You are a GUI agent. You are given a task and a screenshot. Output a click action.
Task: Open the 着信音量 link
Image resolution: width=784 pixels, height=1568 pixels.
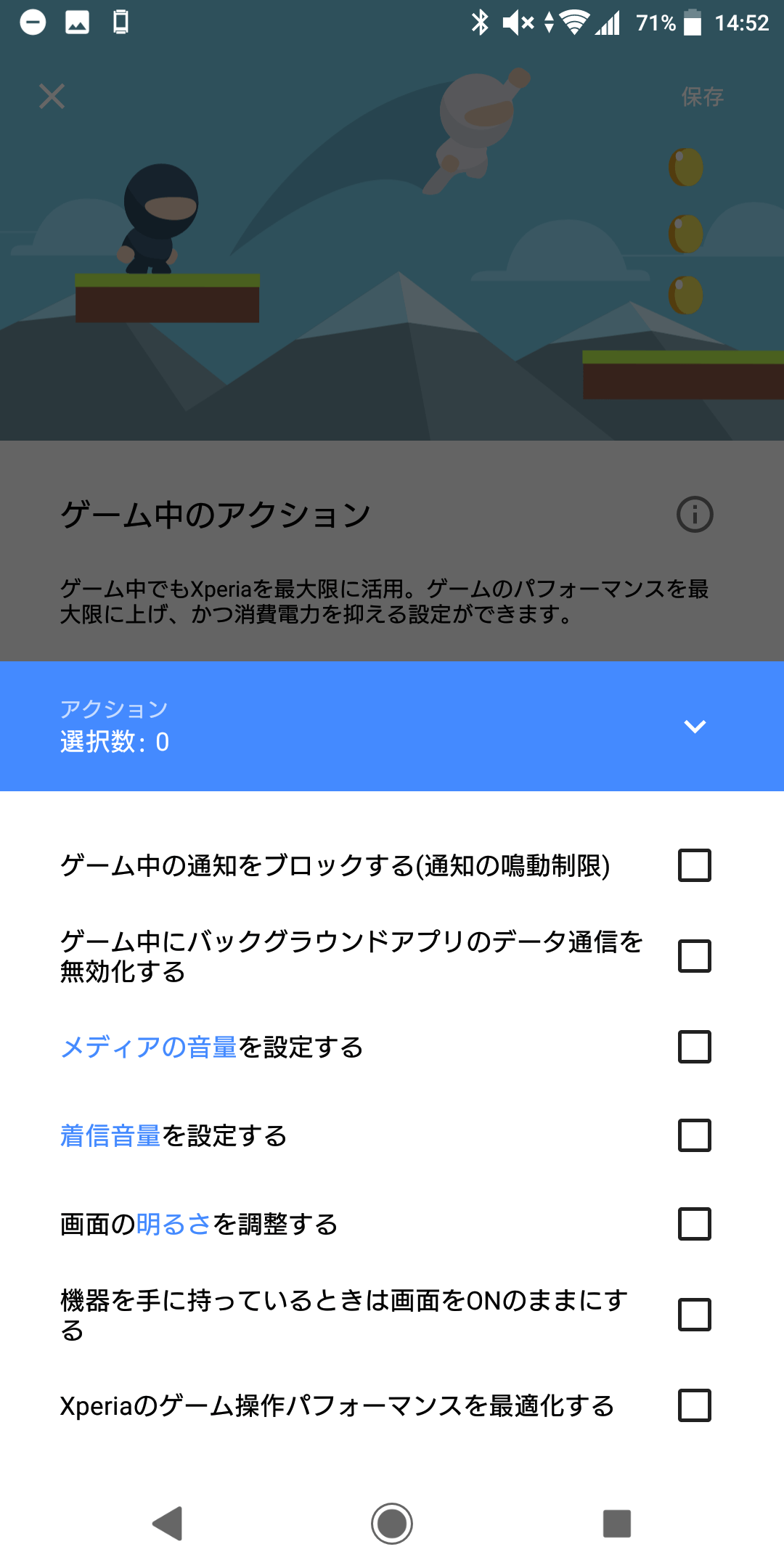tap(110, 1136)
